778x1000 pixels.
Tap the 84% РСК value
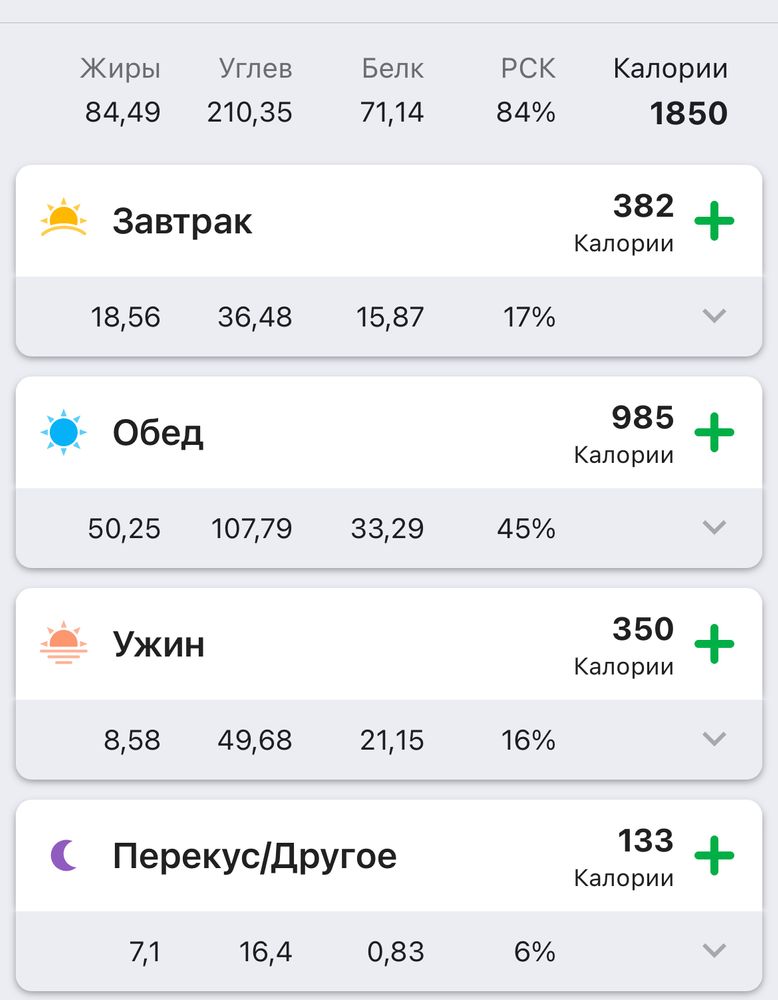(526, 112)
